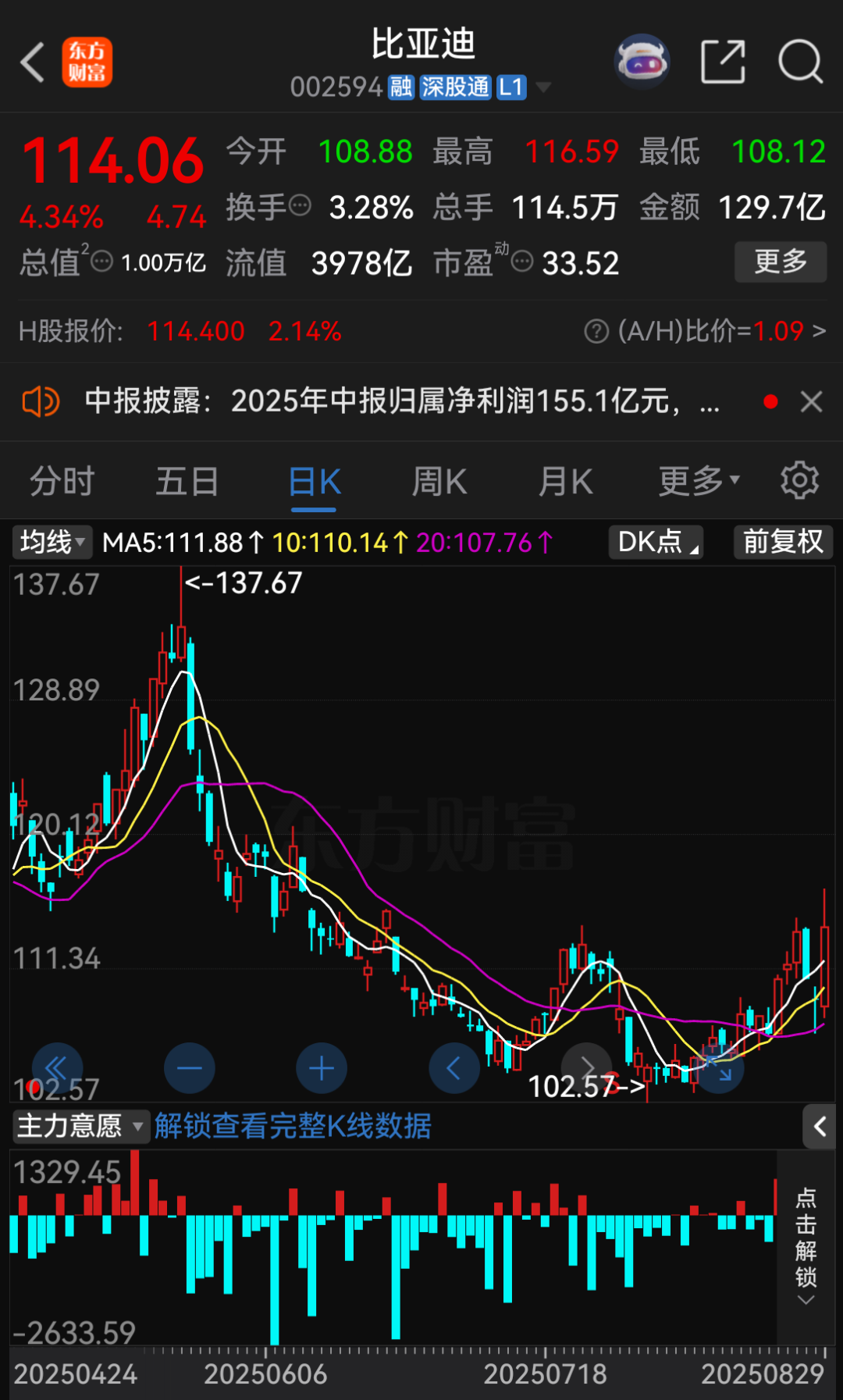Toggle the DK点 option
The width and height of the screenshot is (843, 1400).
[656, 542]
